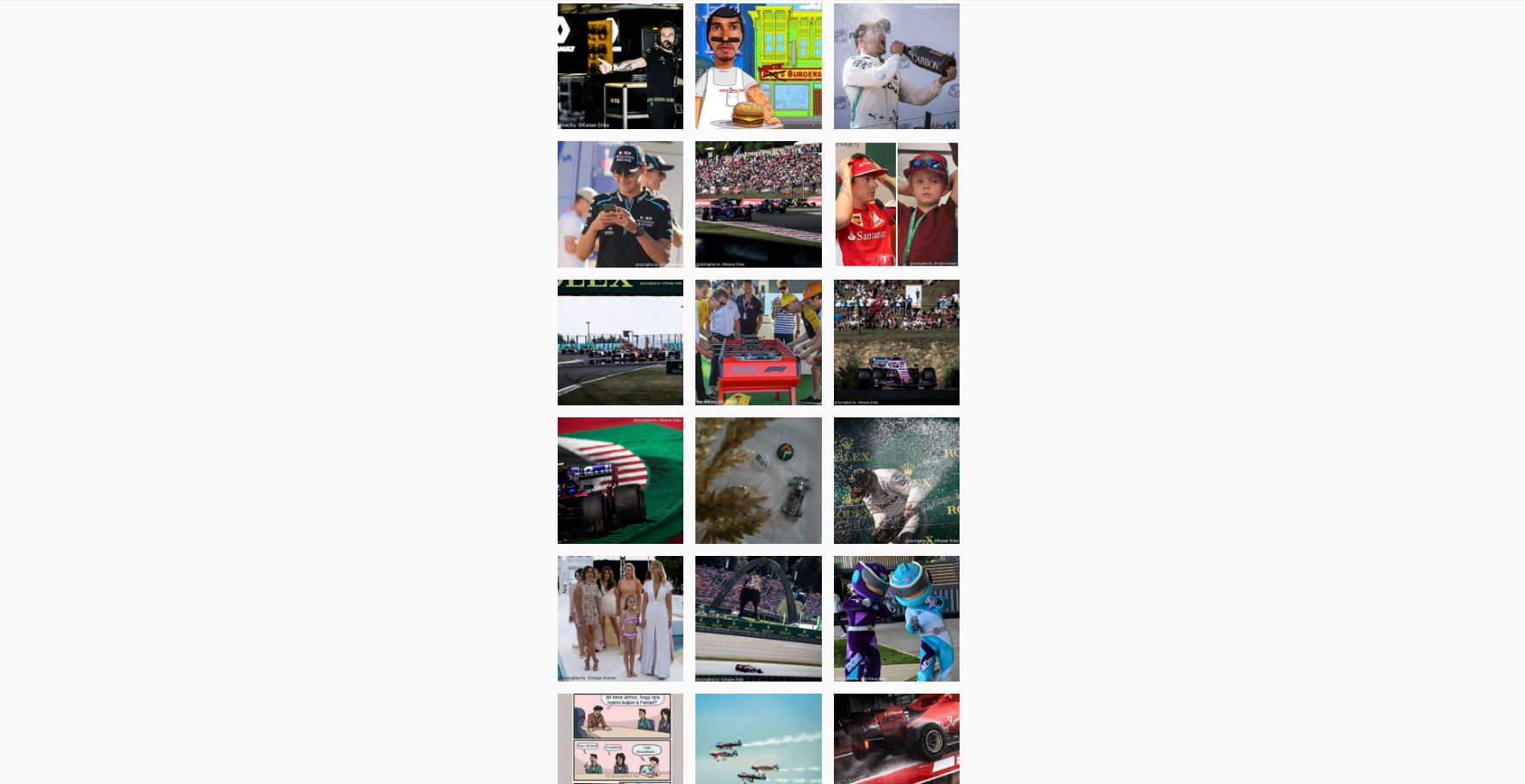Open the split photo with red caps
The image size is (1525, 784).
coord(896,204)
